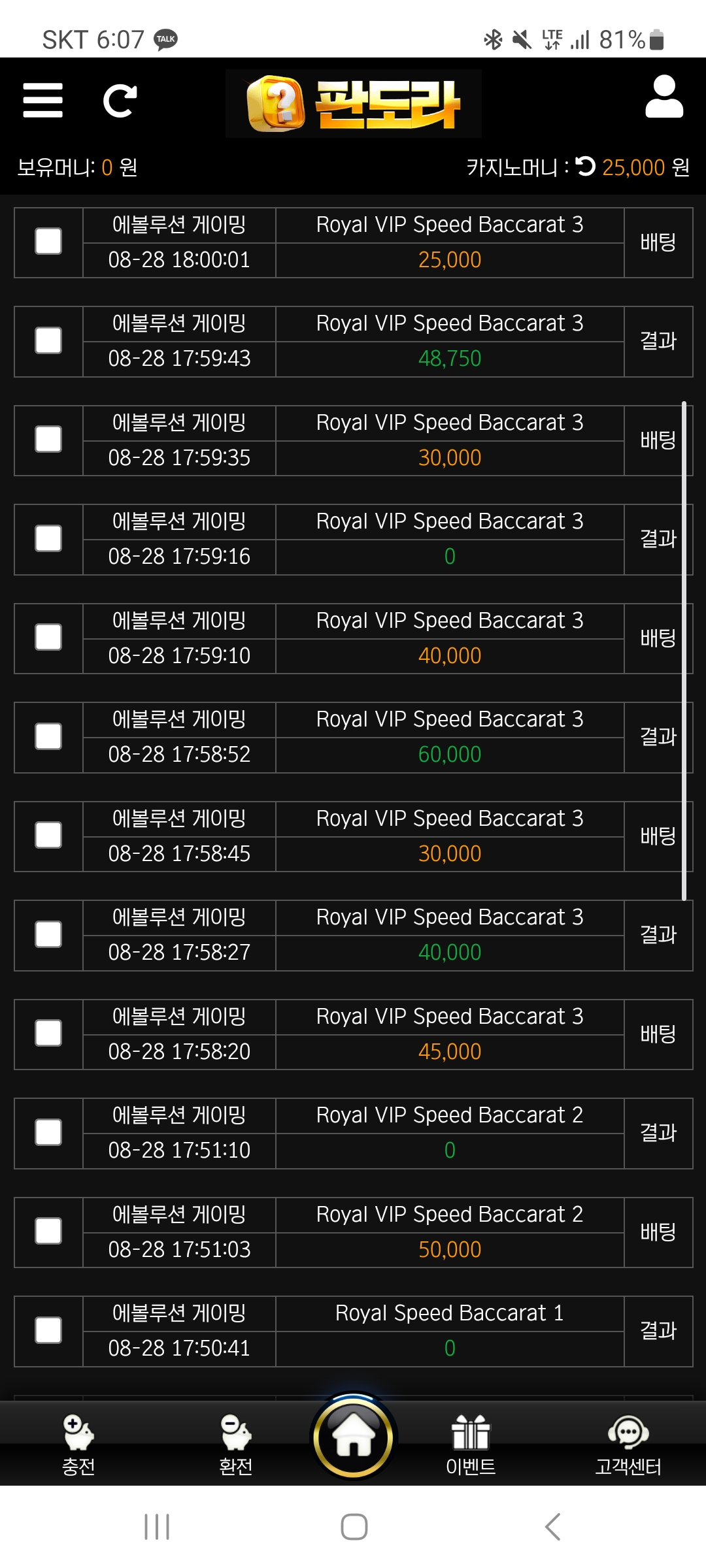This screenshot has width=706, height=1568.
Task: Select the box beside the 17:58:20 entry
Action: tap(48, 1033)
